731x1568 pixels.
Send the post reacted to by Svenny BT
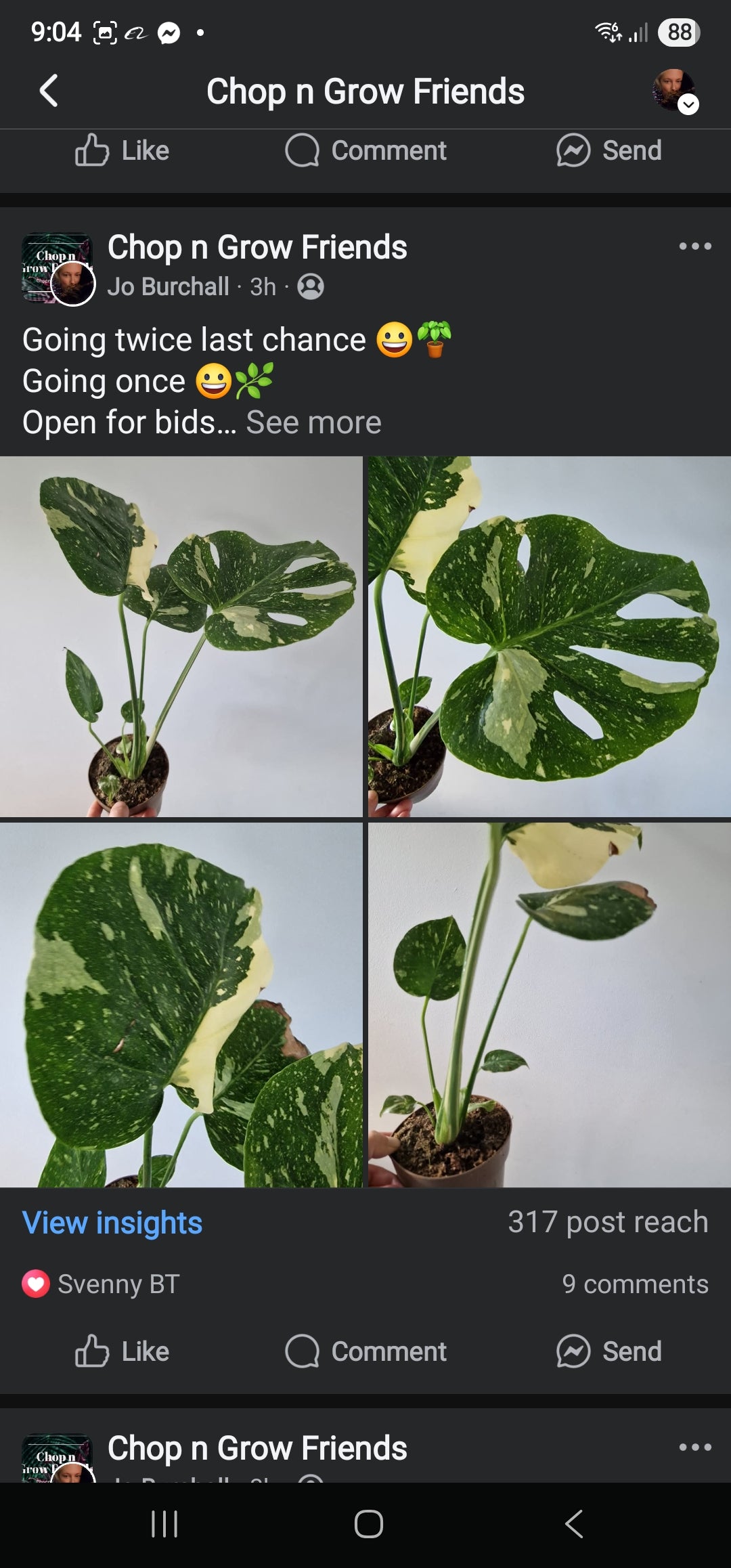click(x=609, y=1351)
